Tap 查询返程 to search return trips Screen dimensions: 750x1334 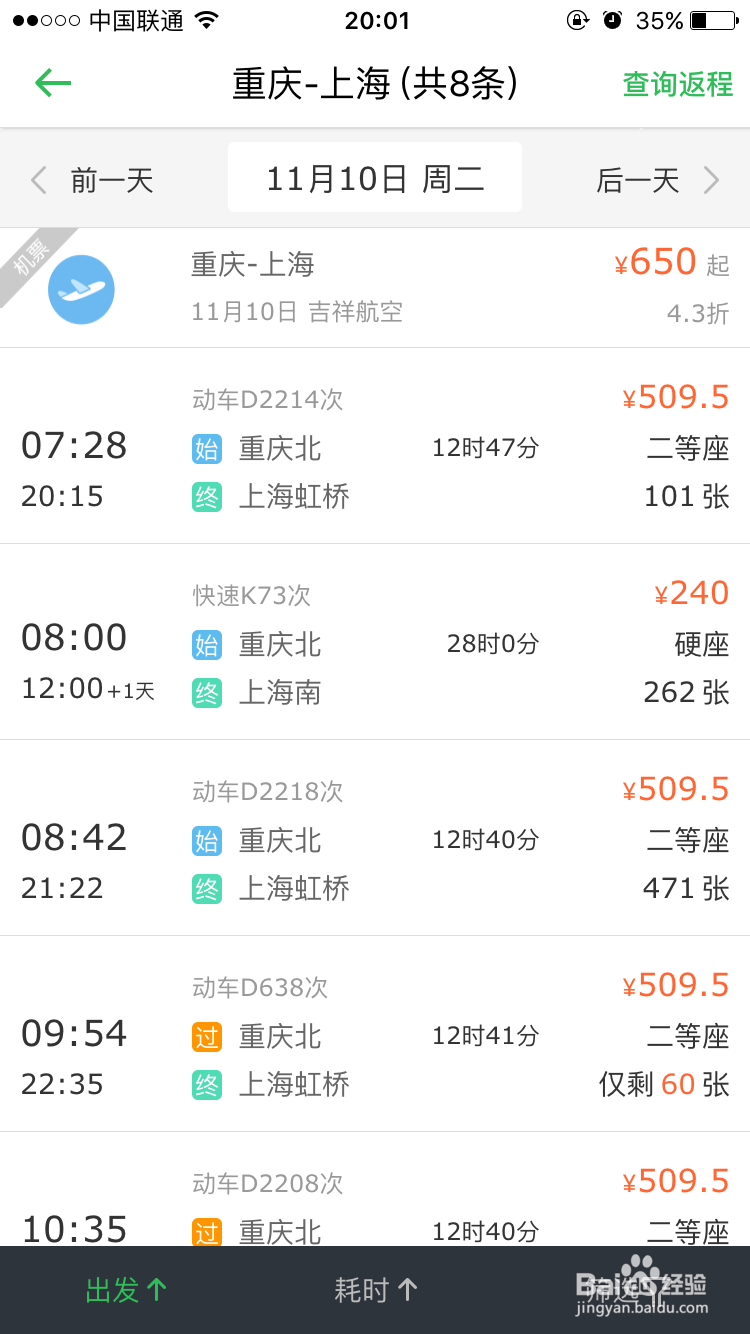coord(677,84)
